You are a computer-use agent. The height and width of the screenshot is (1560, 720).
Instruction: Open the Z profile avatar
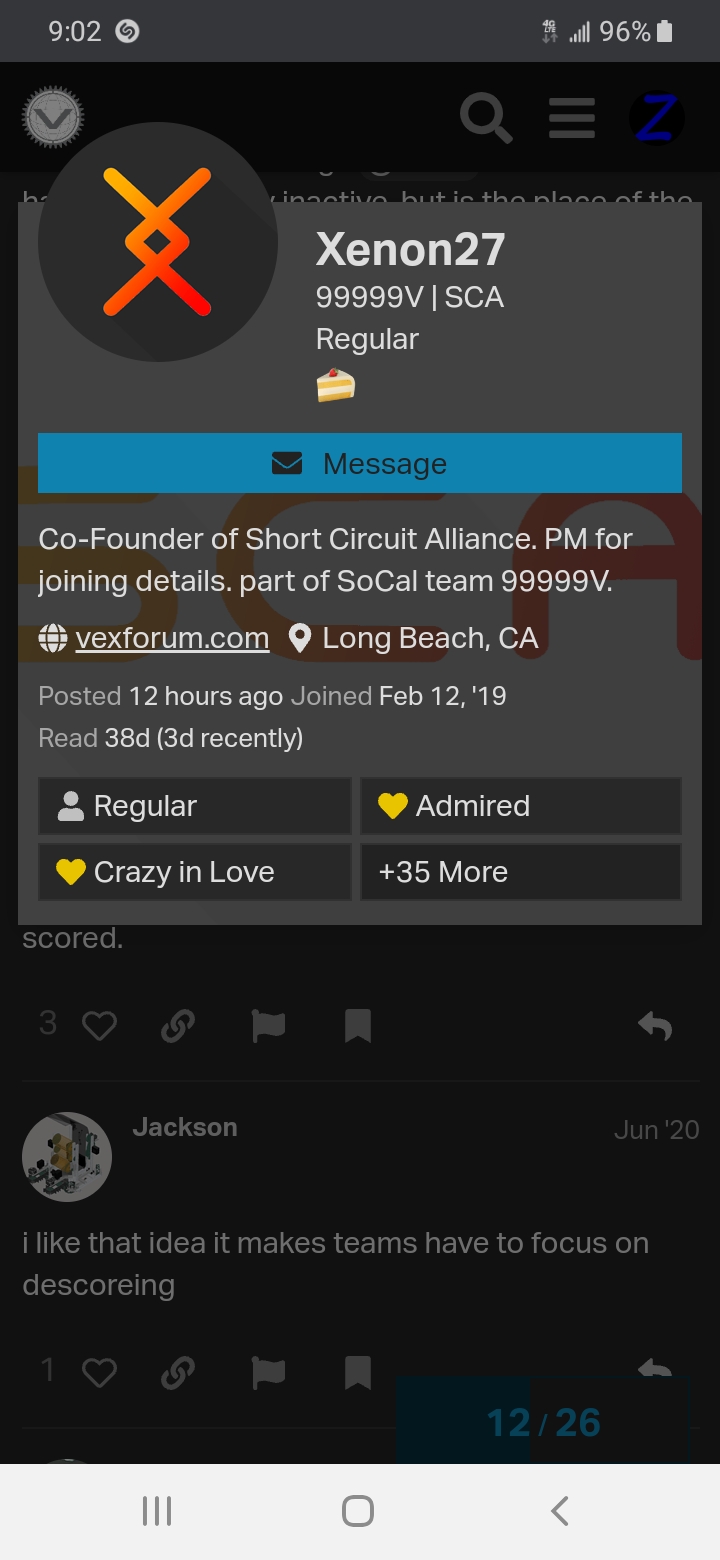[x=657, y=119]
